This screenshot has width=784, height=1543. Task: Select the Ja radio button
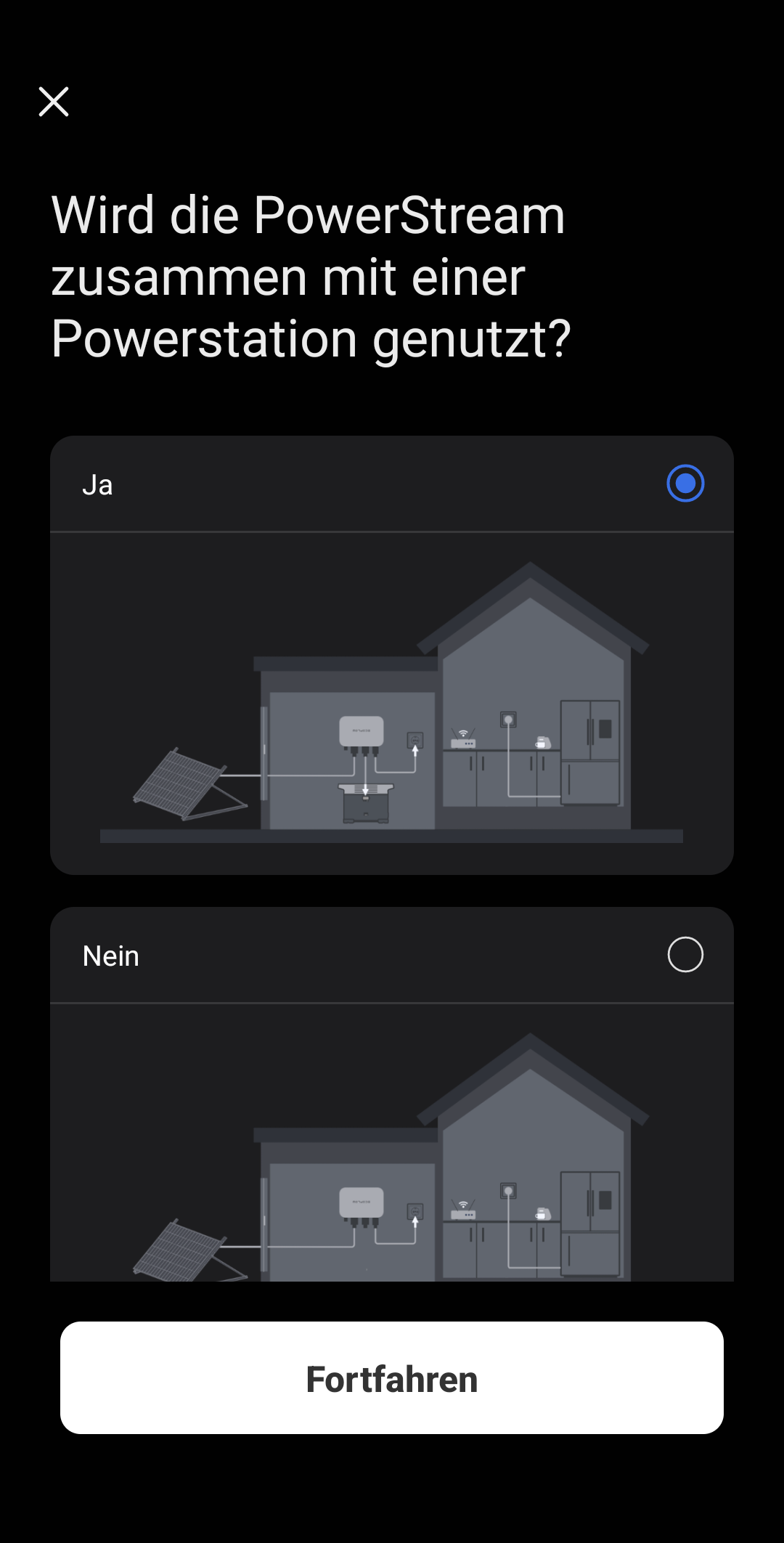click(685, 484)
